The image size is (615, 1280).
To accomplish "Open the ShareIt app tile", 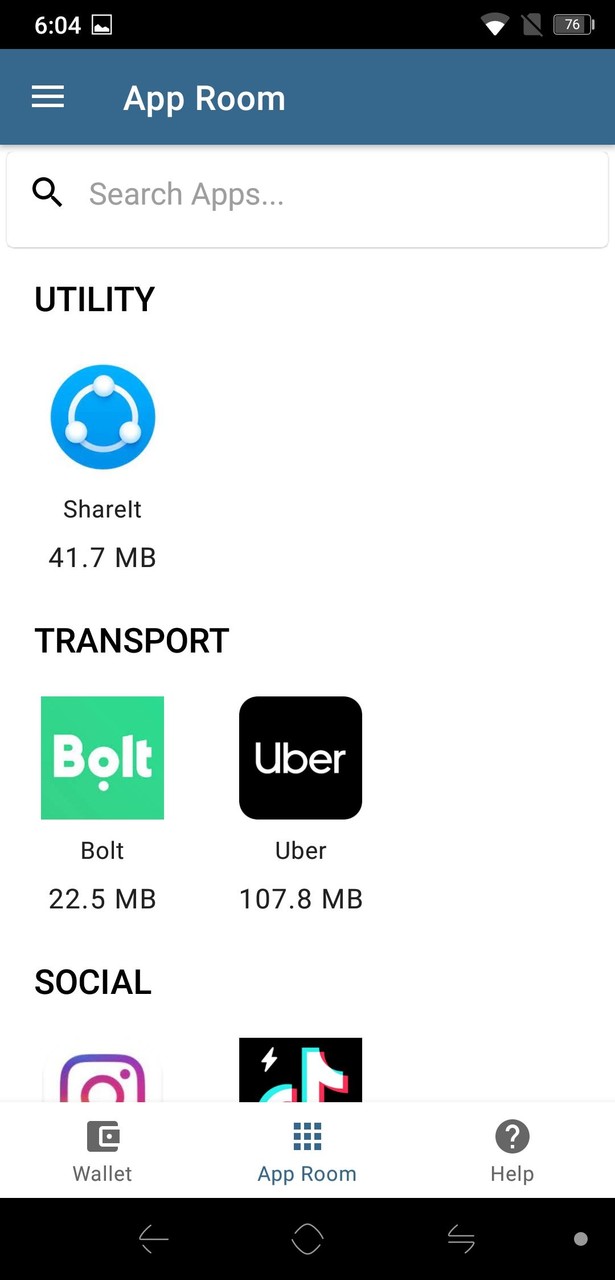I will 103,417.
